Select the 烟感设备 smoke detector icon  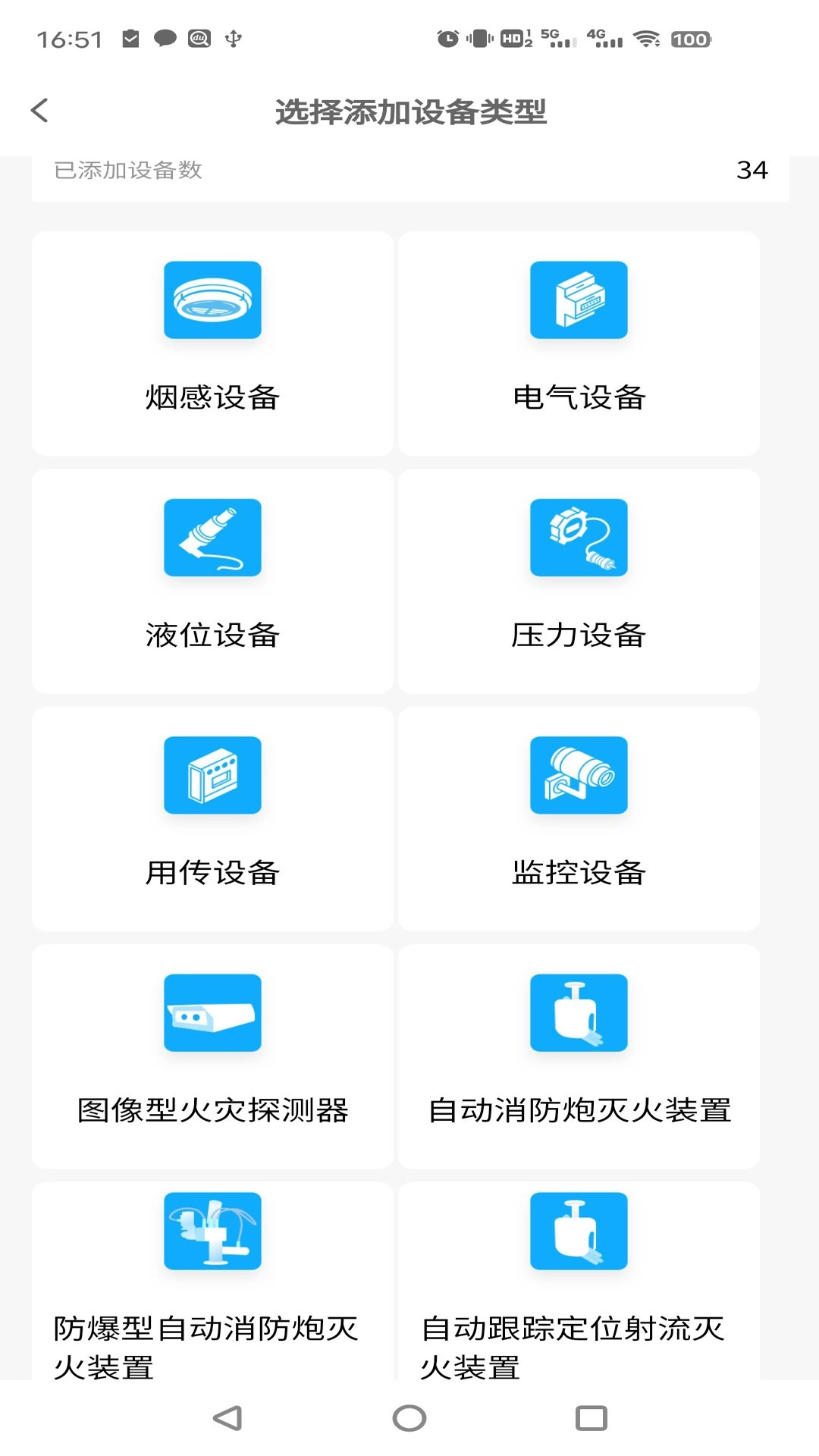(x=212, y=300)
